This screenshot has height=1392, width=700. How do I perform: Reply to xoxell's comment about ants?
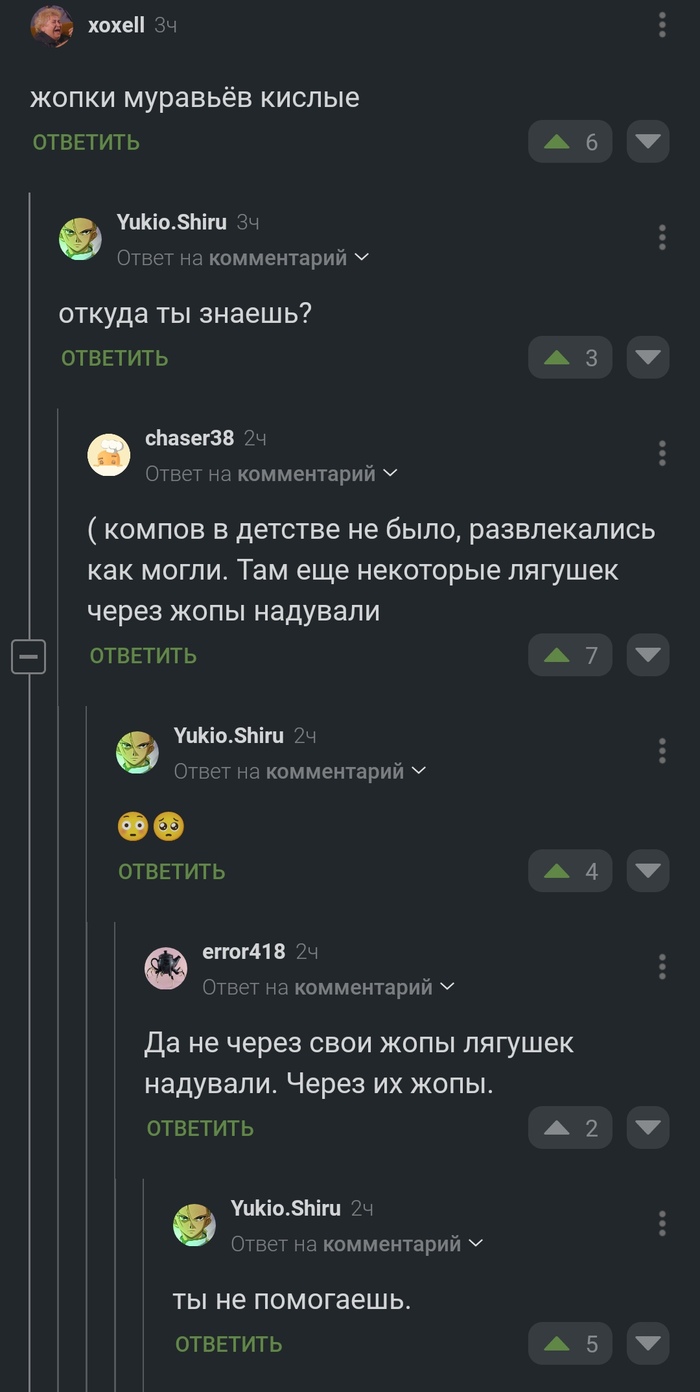pyautogui.click(x=86, y=142)
